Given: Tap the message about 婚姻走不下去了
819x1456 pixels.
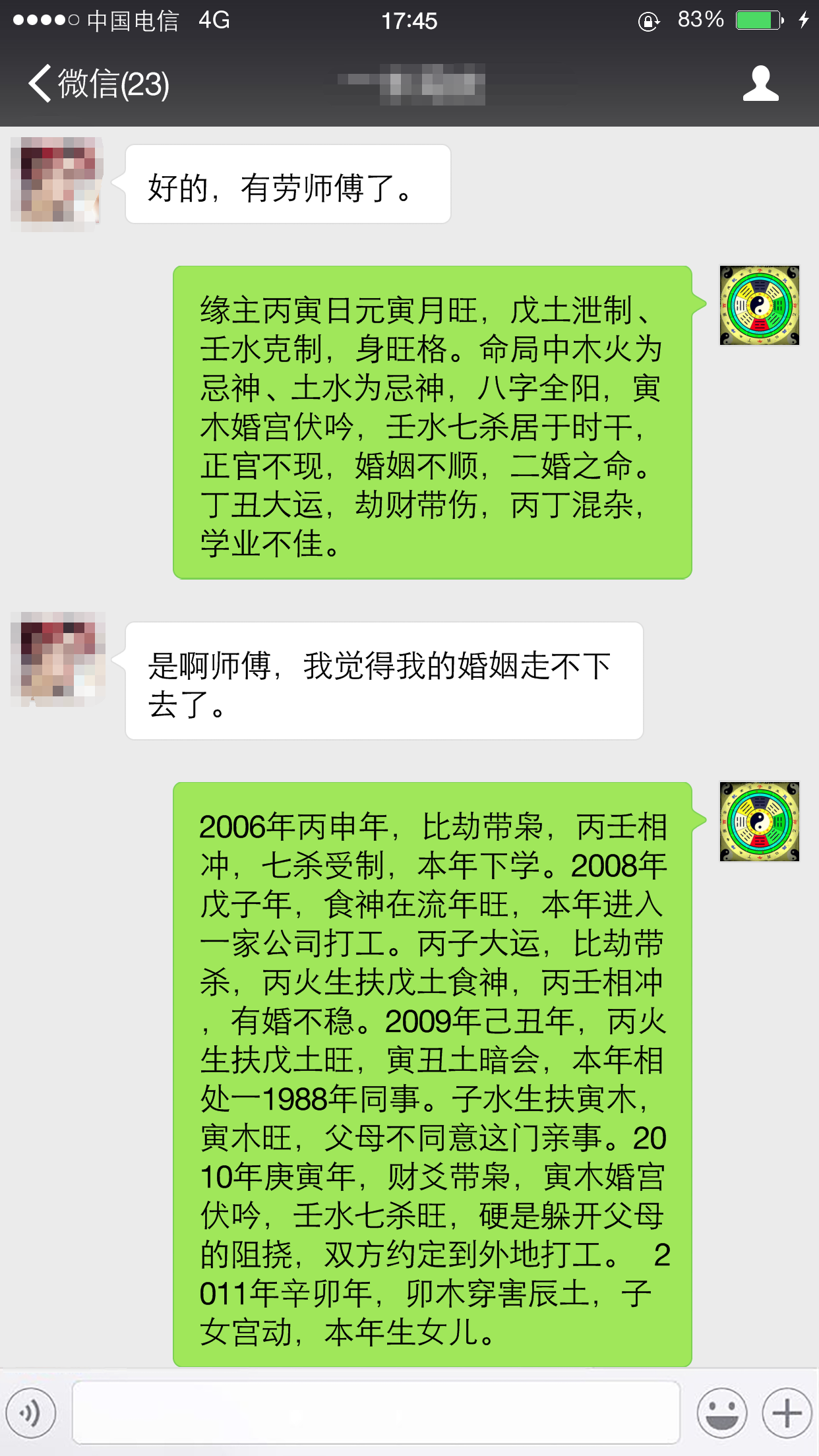Looking at the screenshot, I should (382, 686).
